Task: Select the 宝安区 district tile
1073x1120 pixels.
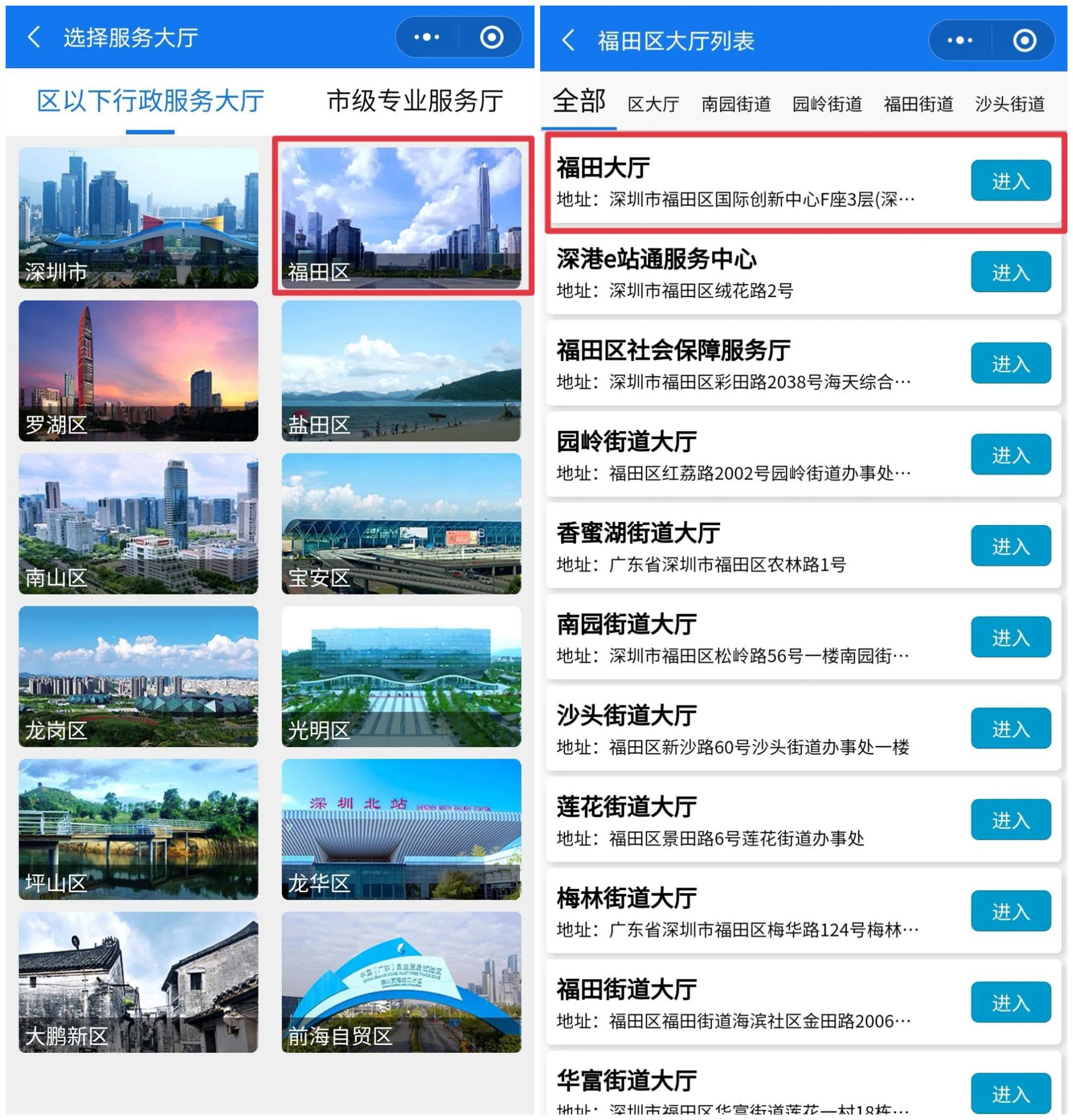Action: [401, 523]
